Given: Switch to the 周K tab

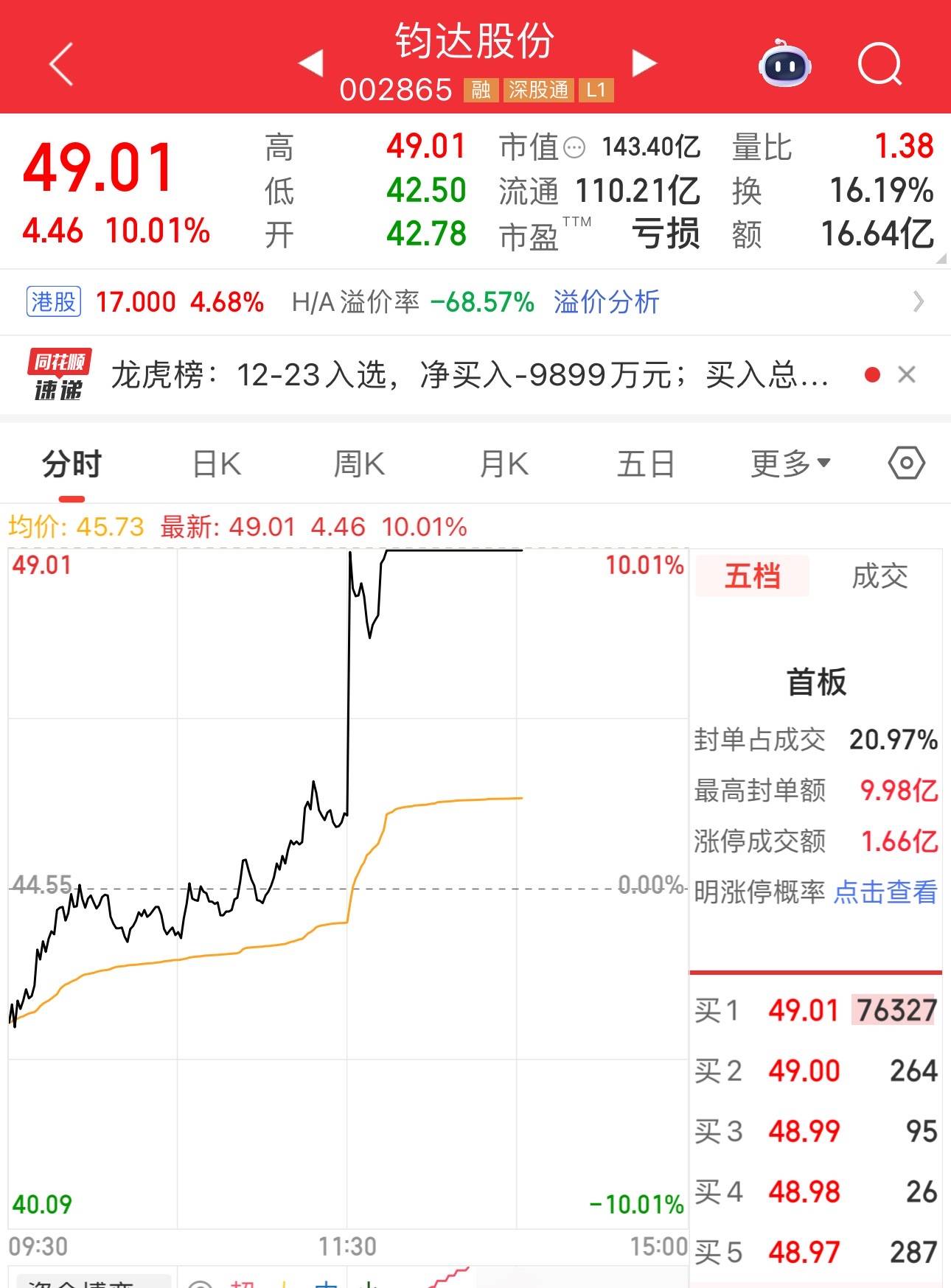Looking at the screenshot, I should click(x=359, y=465).
